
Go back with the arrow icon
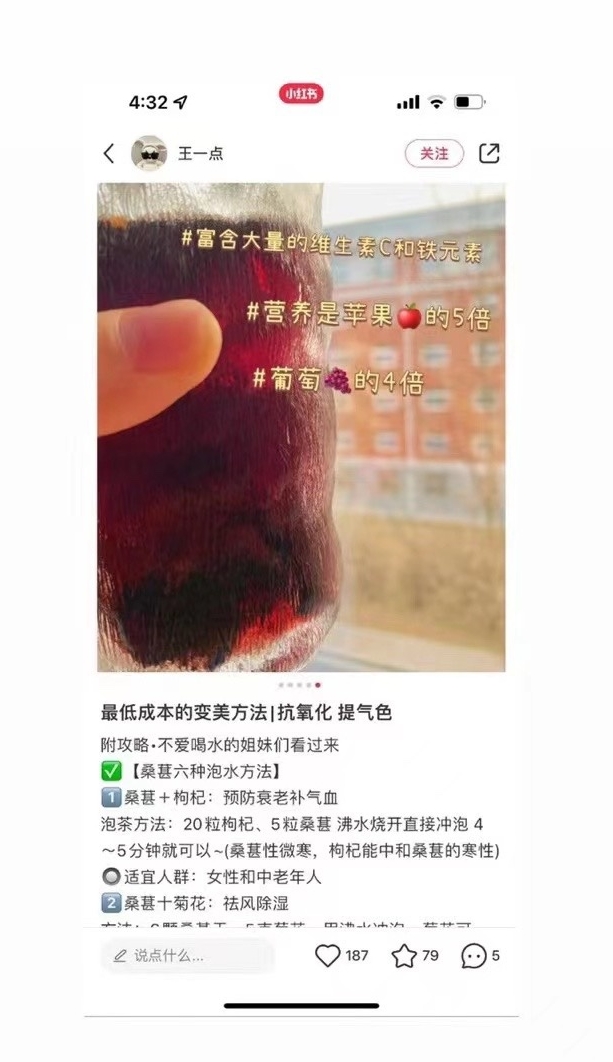[109, 153]
